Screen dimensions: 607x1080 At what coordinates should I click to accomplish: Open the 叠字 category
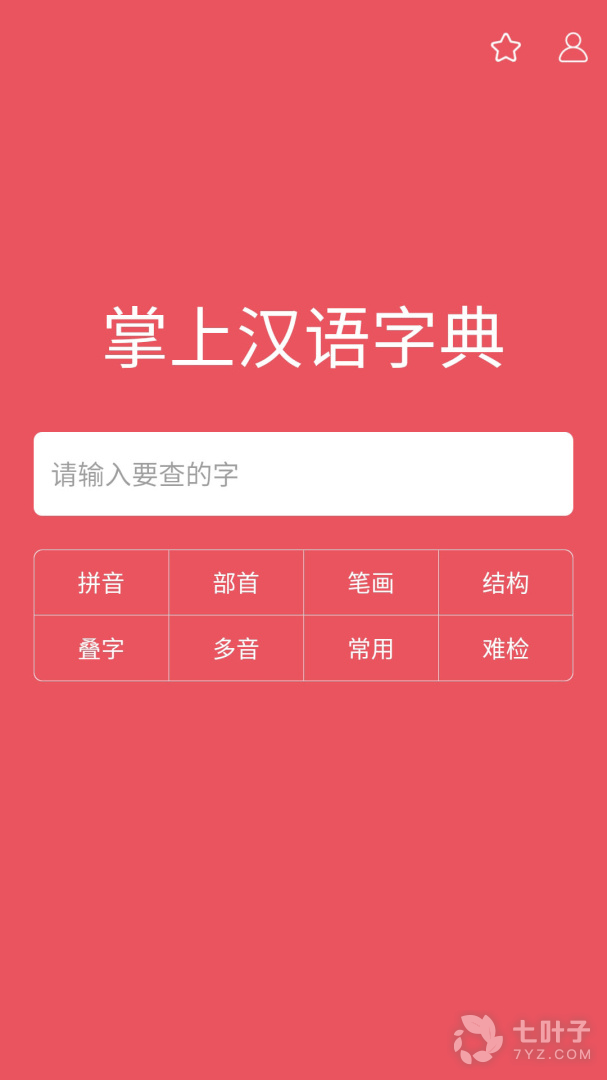click(101, 649)
